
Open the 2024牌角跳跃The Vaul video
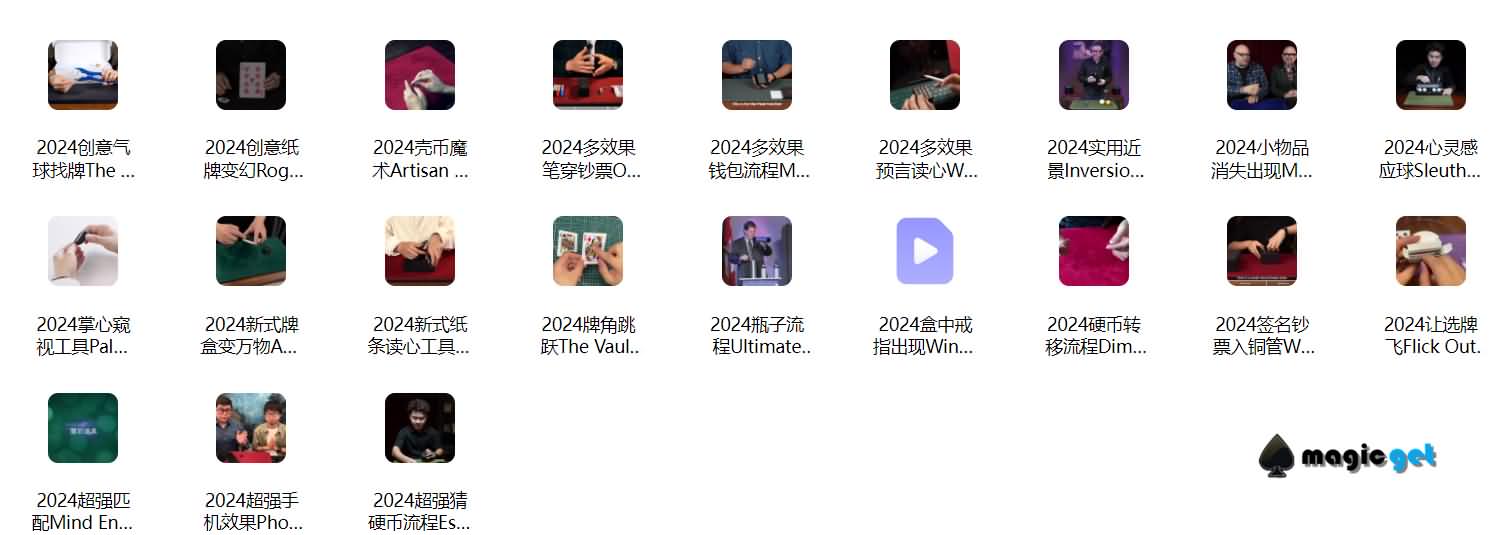pyautogui.click(x=588, y=251)
